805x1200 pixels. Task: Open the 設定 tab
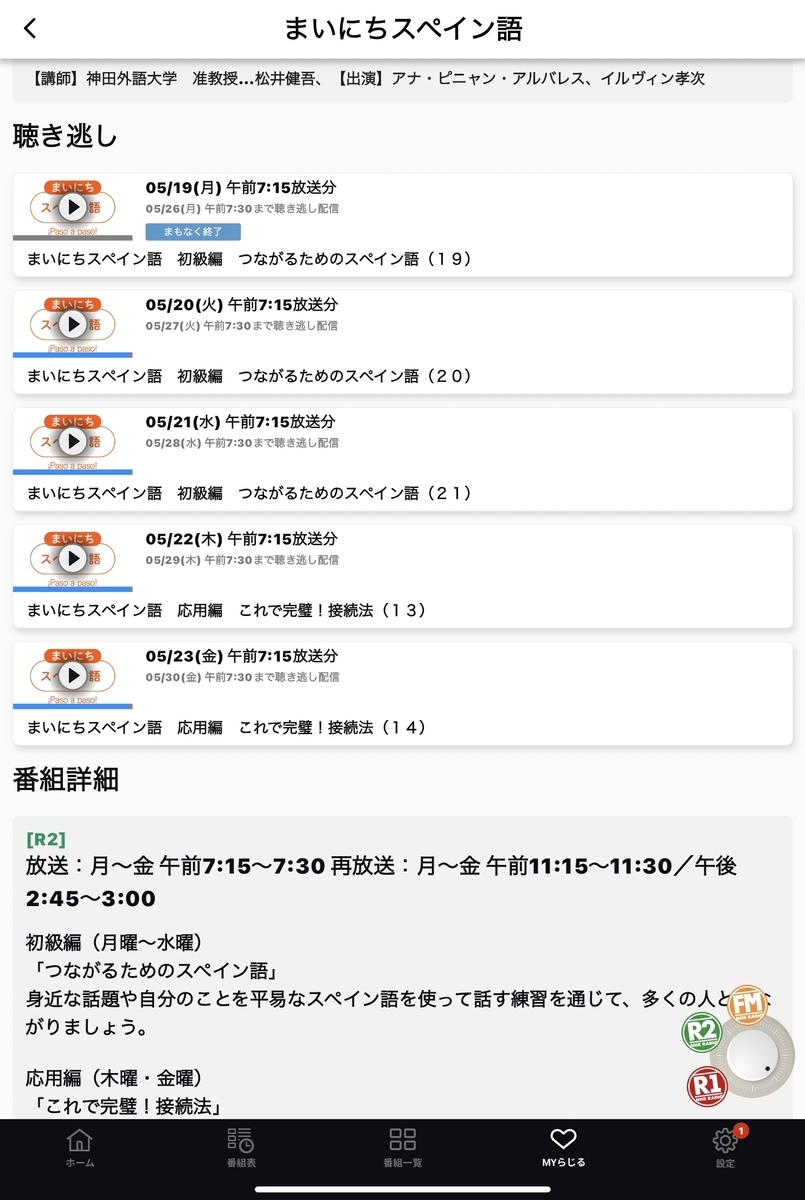725,1147
